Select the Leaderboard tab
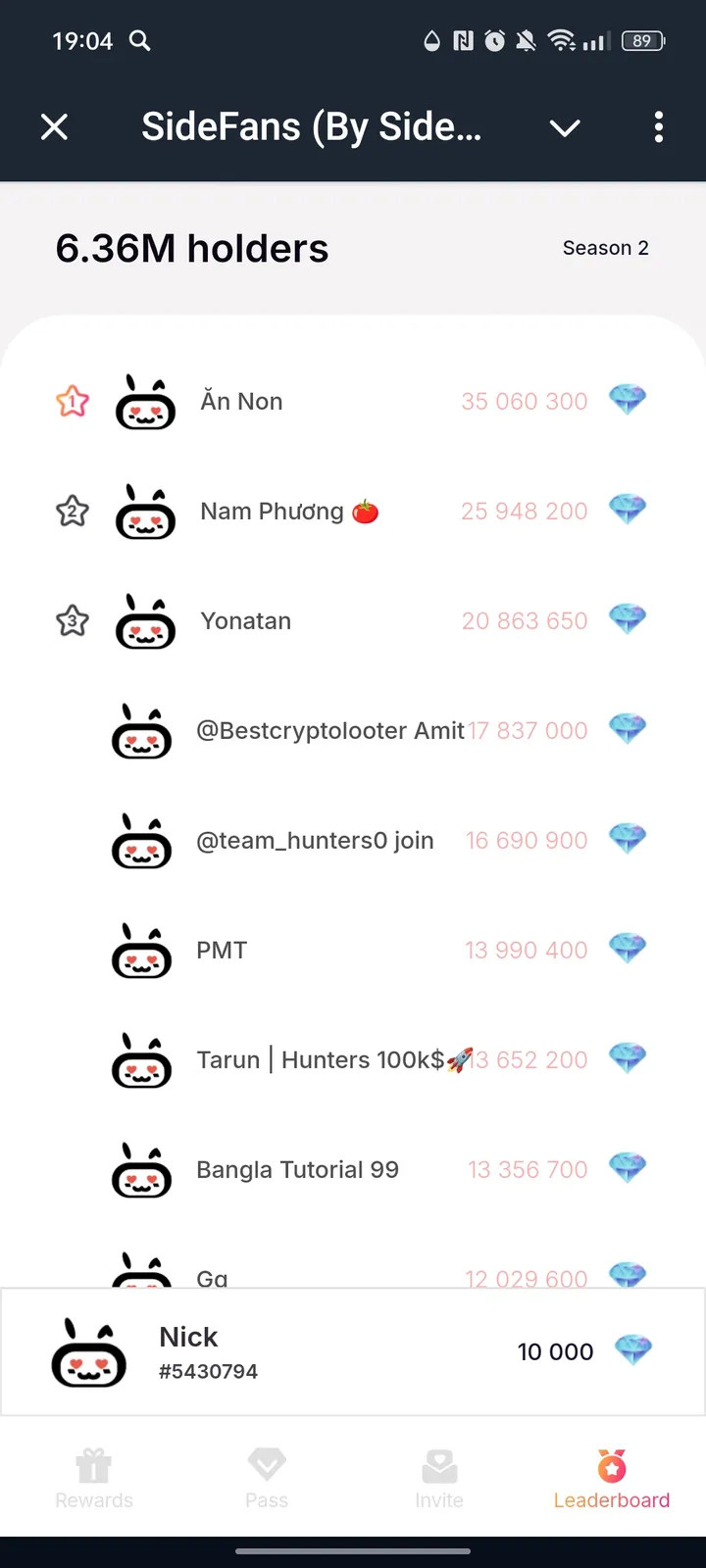This screenshot has height=1568, width=706. (611, 1478)
